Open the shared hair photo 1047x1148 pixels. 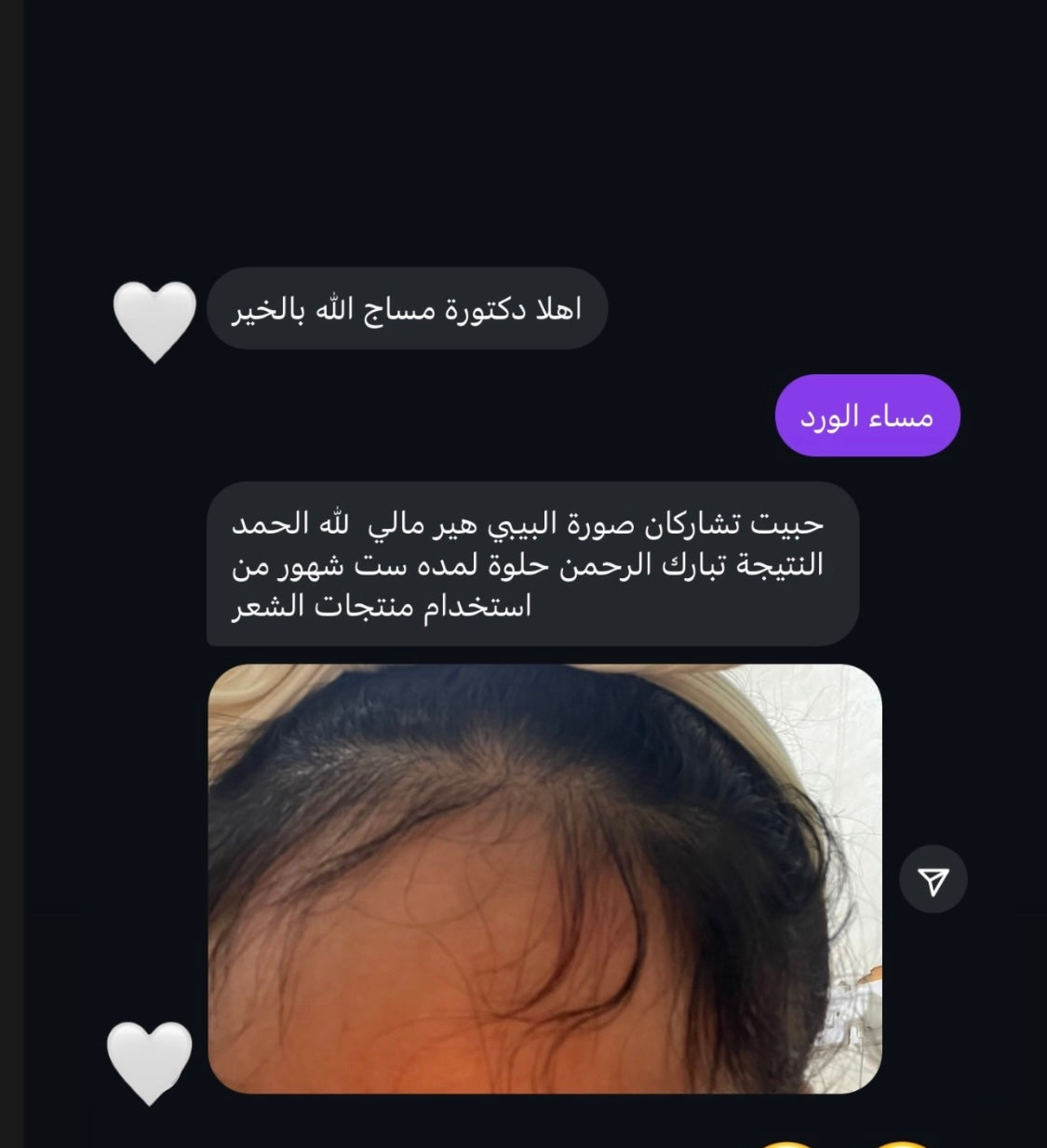click(x=544, y=878)
